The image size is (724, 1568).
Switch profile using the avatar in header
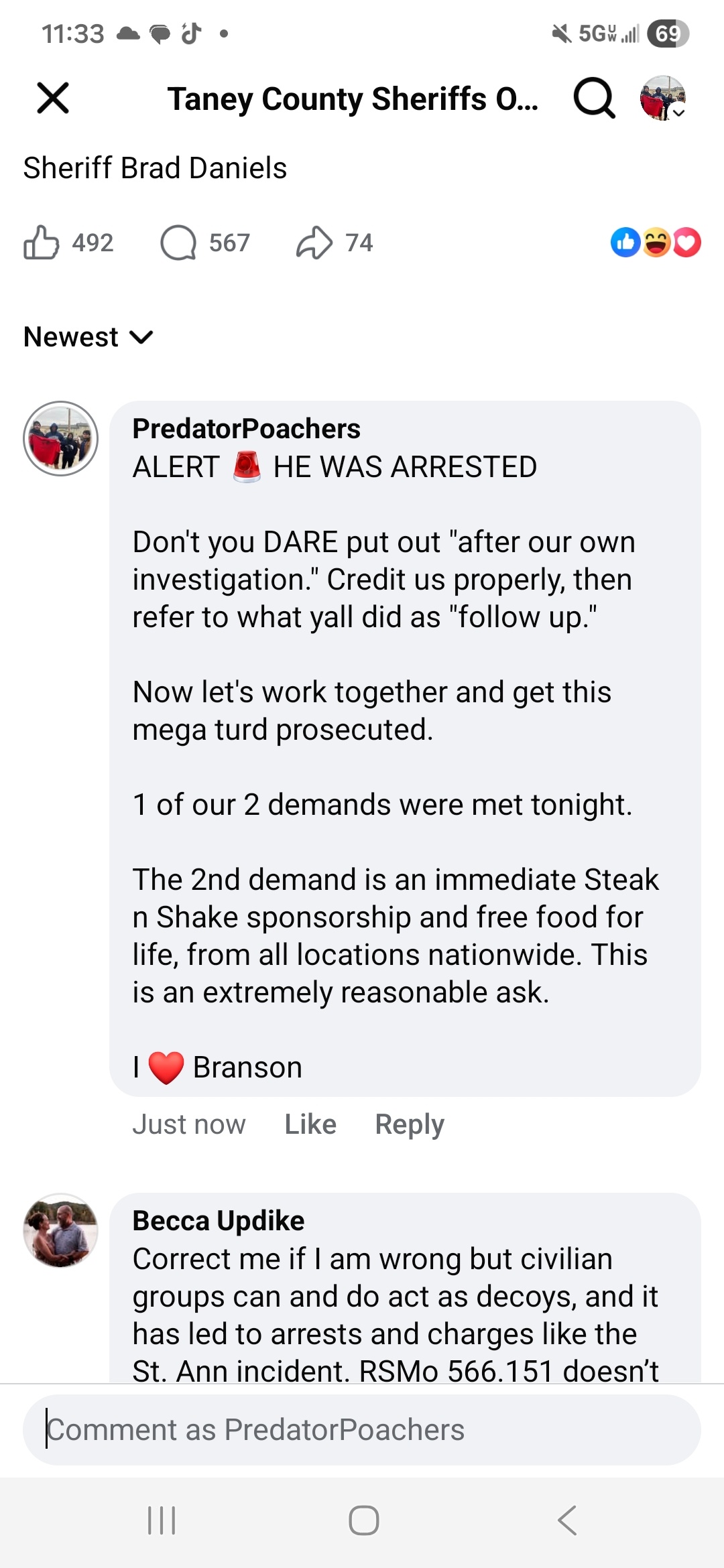pos(662,99)
